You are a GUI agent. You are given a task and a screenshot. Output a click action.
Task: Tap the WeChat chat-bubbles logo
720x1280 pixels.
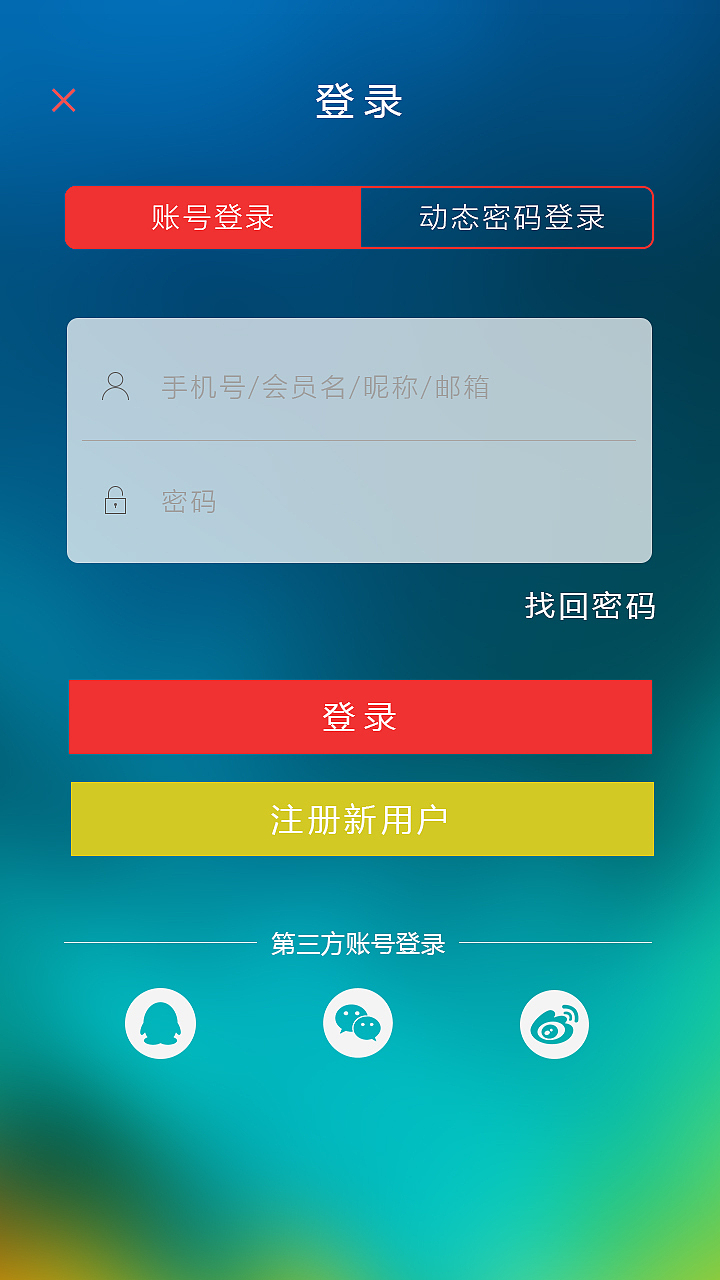[x=358, y=1022]
